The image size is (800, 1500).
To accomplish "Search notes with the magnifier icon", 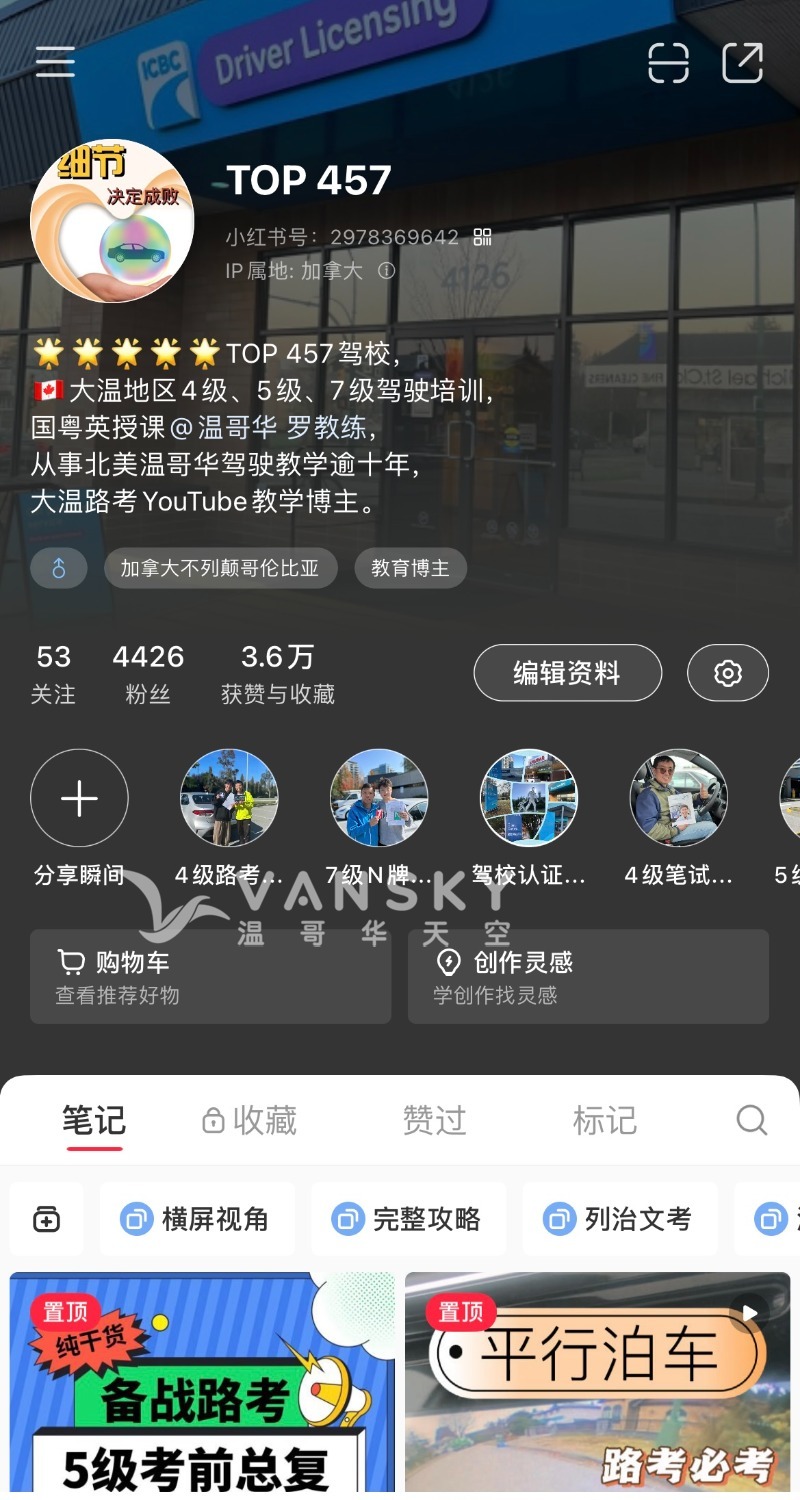I will point(751,1120).
